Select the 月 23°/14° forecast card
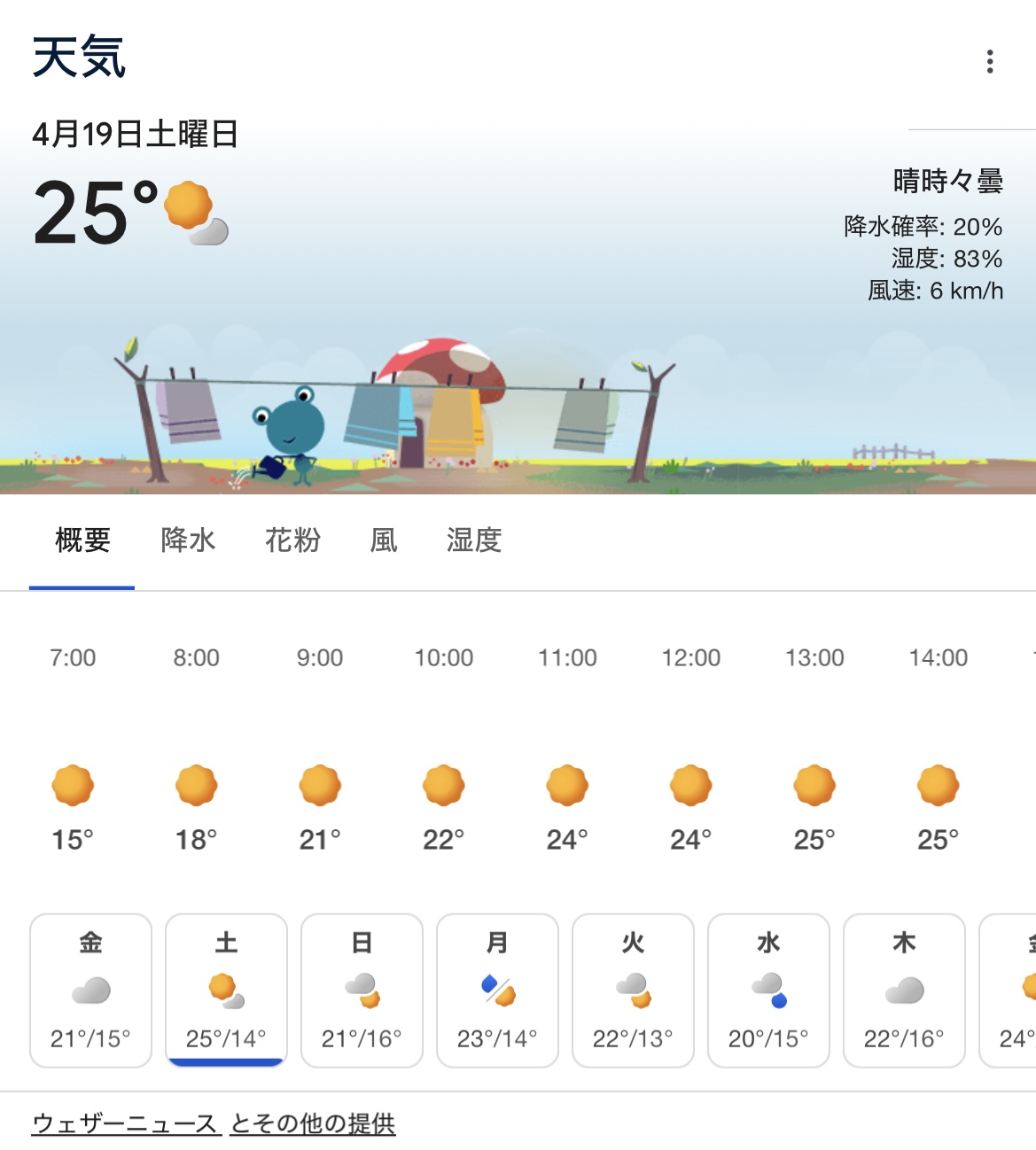 (x=497, y=990)
